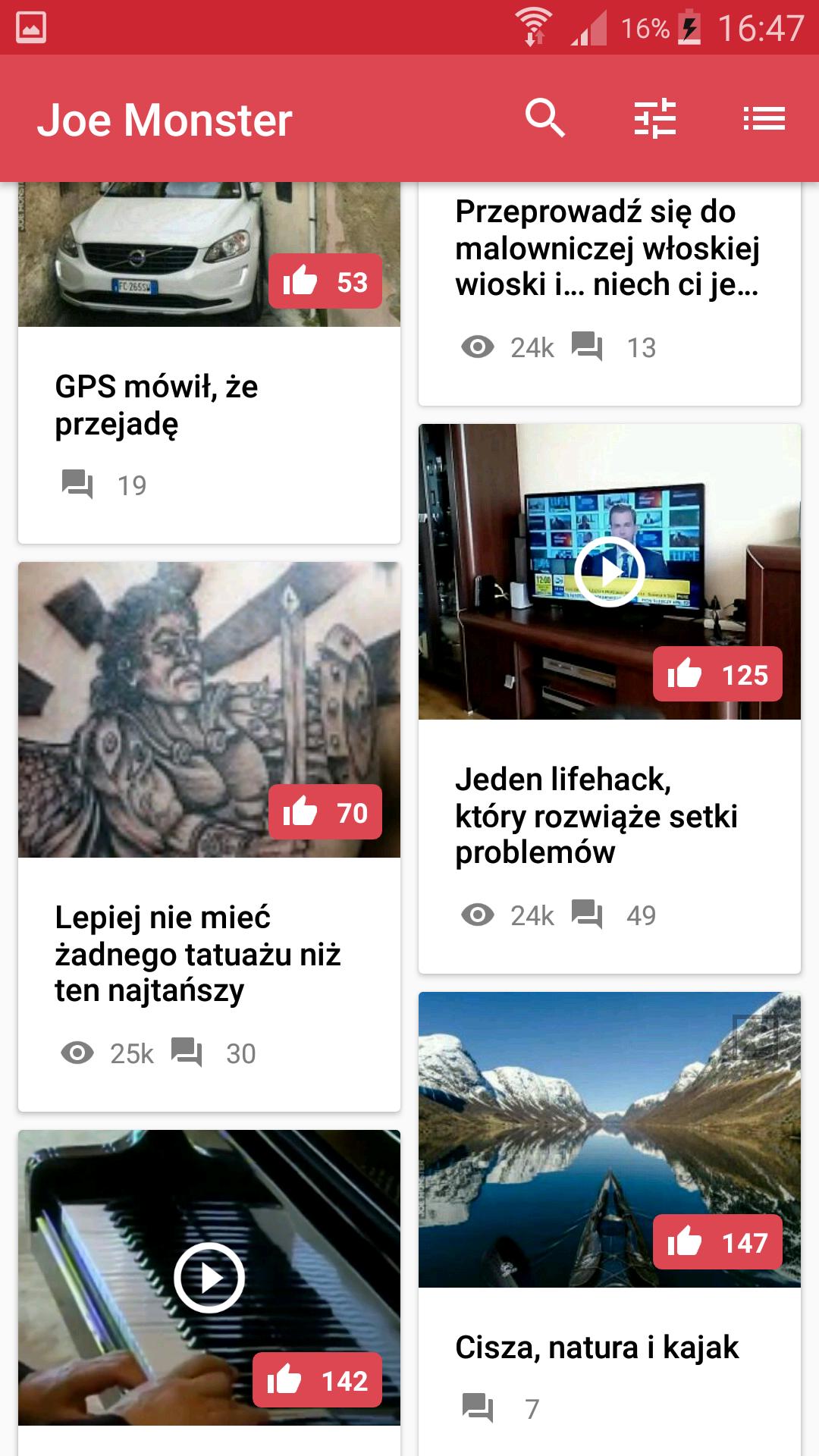Like the lifehack video with 125 likes
The width and height of the screenshot is (819, 1456).
click(717, 674)
